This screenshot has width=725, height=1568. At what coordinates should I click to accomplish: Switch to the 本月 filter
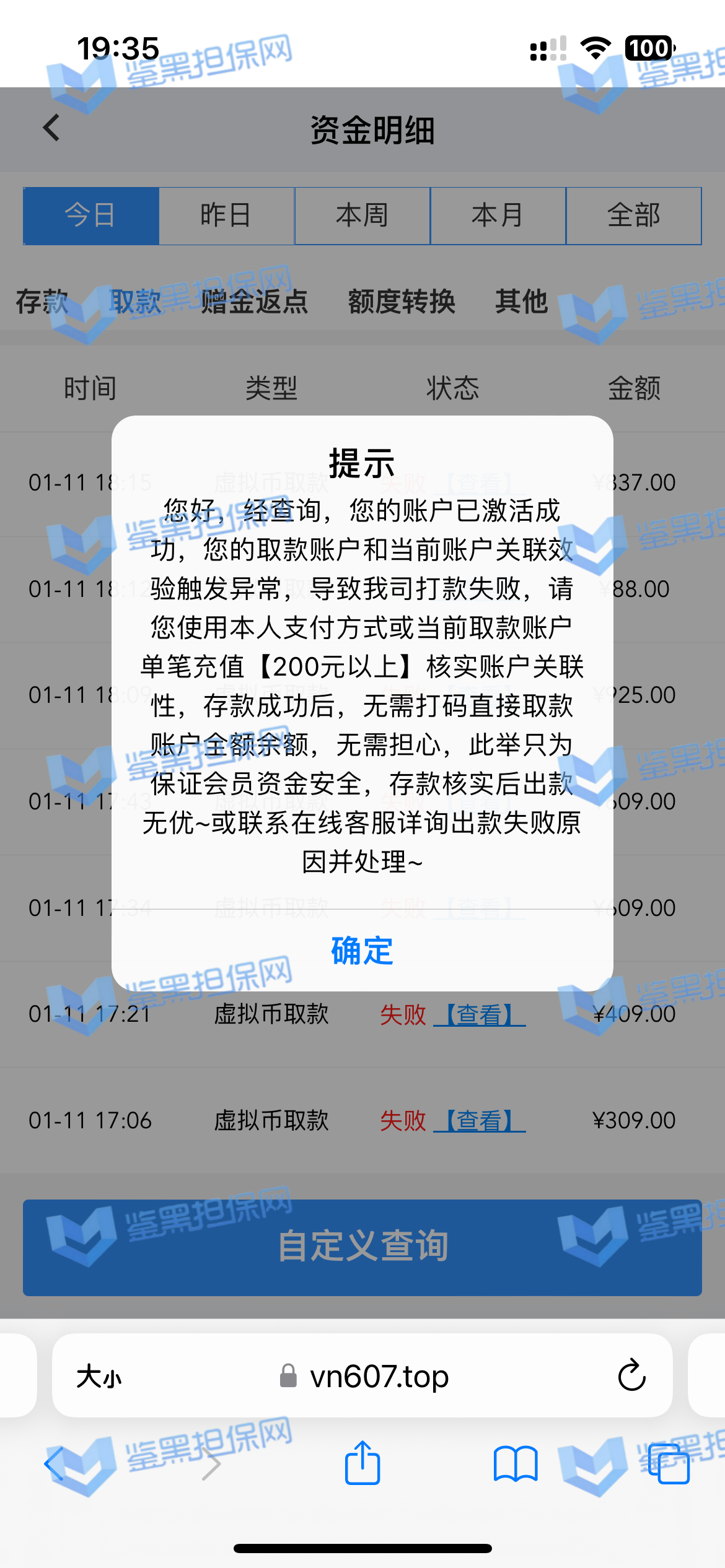(498, 216)
